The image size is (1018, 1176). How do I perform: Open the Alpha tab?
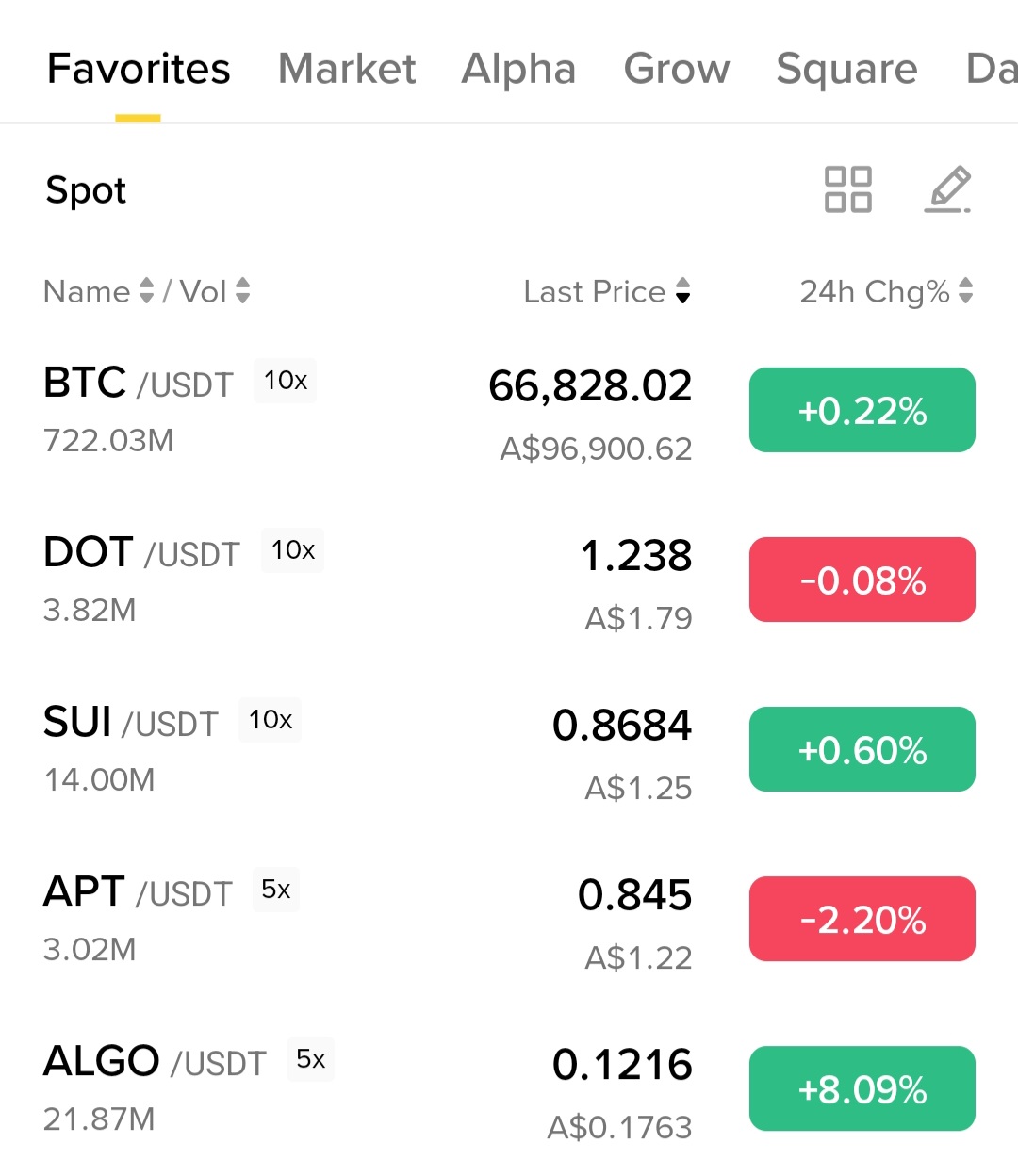(518, 69)
